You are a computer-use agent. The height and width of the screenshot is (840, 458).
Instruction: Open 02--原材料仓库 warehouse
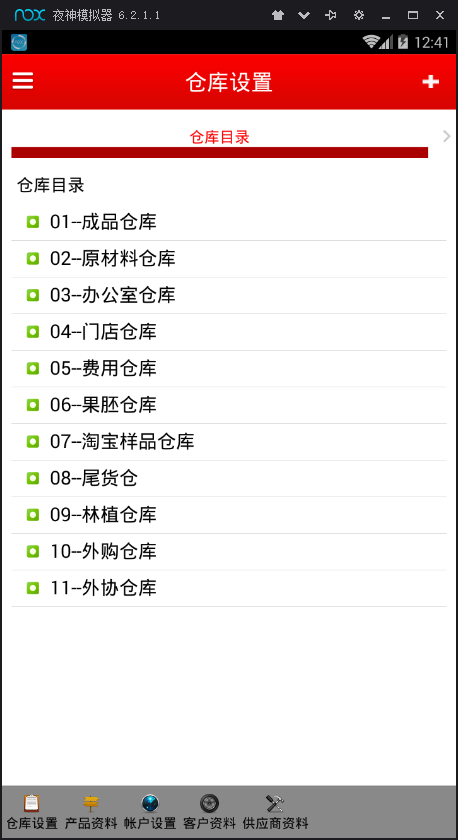pyautogui.click(x=229, y=259)
